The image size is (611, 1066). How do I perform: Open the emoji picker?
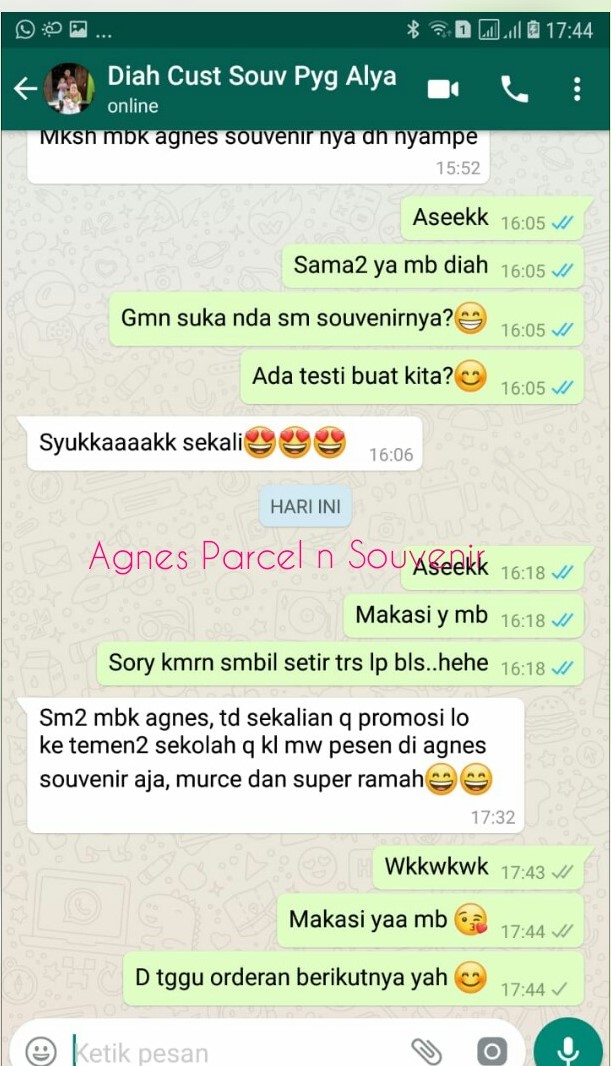click(41, 1050)
